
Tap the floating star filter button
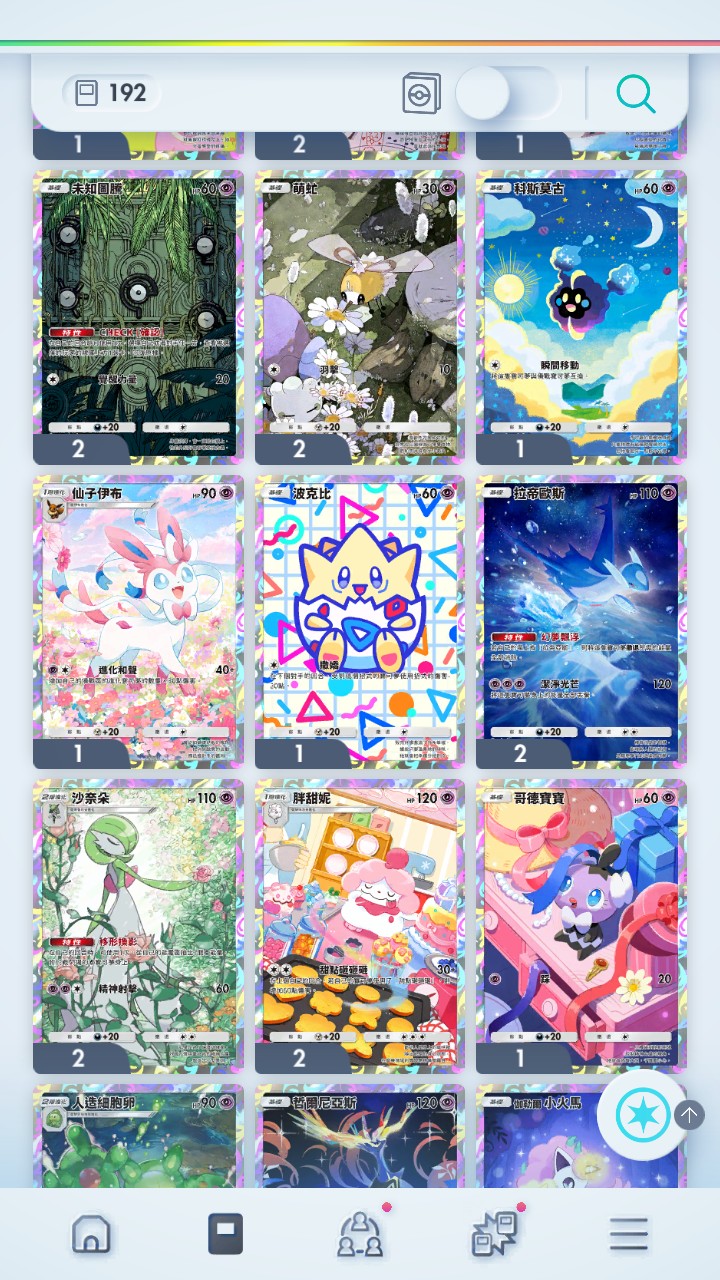(643, 1115)
